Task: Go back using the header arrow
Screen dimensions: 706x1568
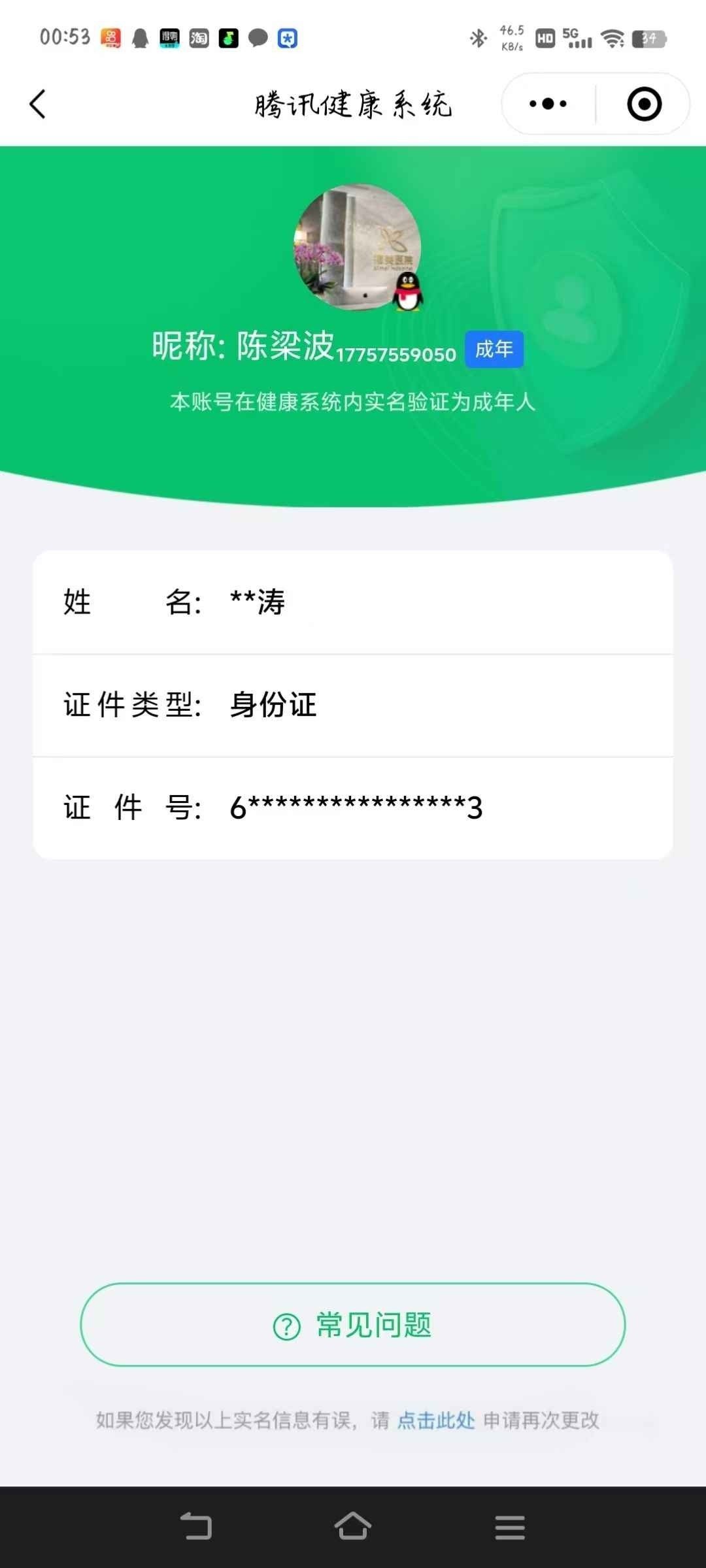Action: tap(38, 105)
